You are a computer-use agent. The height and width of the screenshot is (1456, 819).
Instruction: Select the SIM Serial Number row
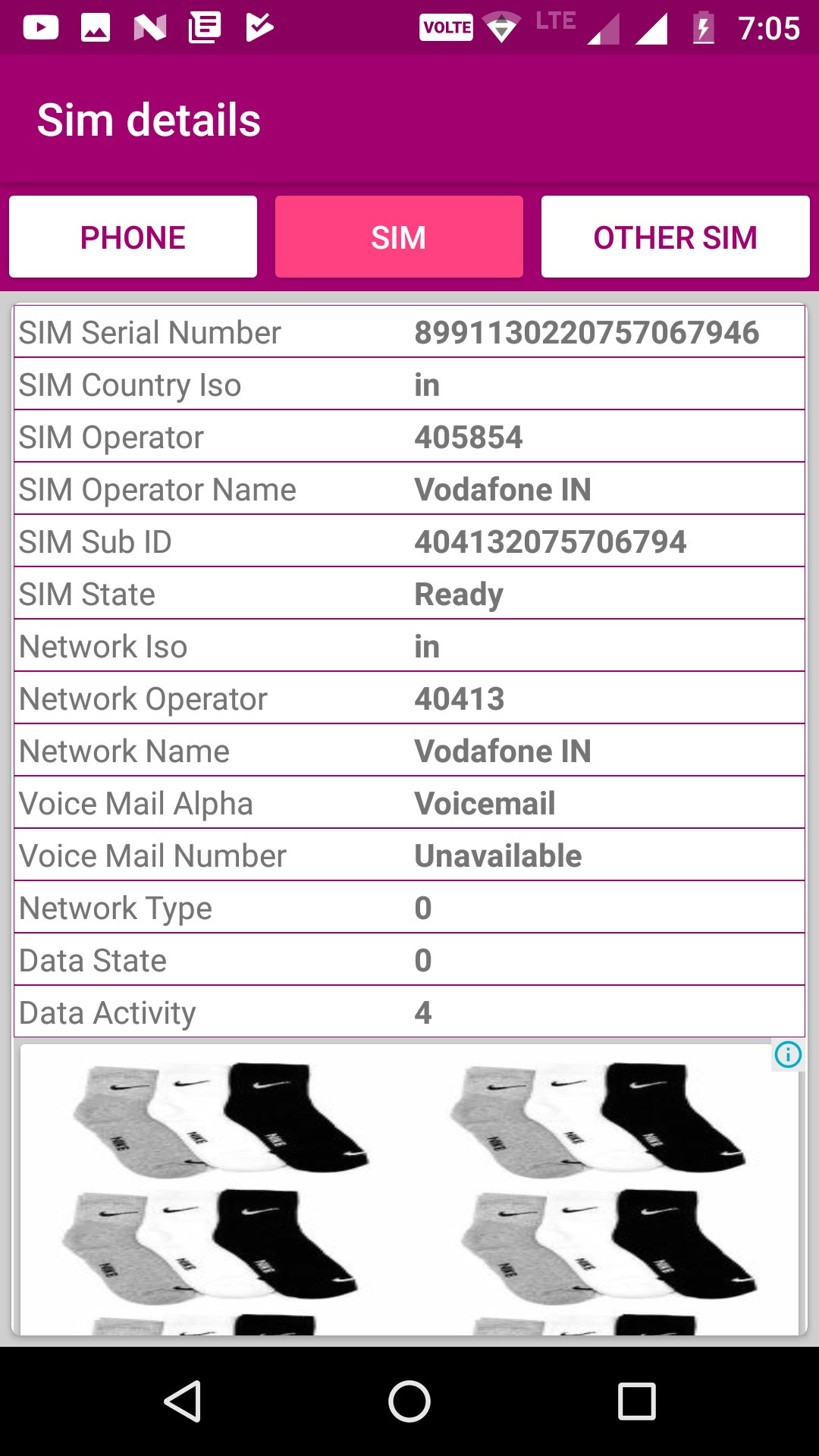(409, 331)
